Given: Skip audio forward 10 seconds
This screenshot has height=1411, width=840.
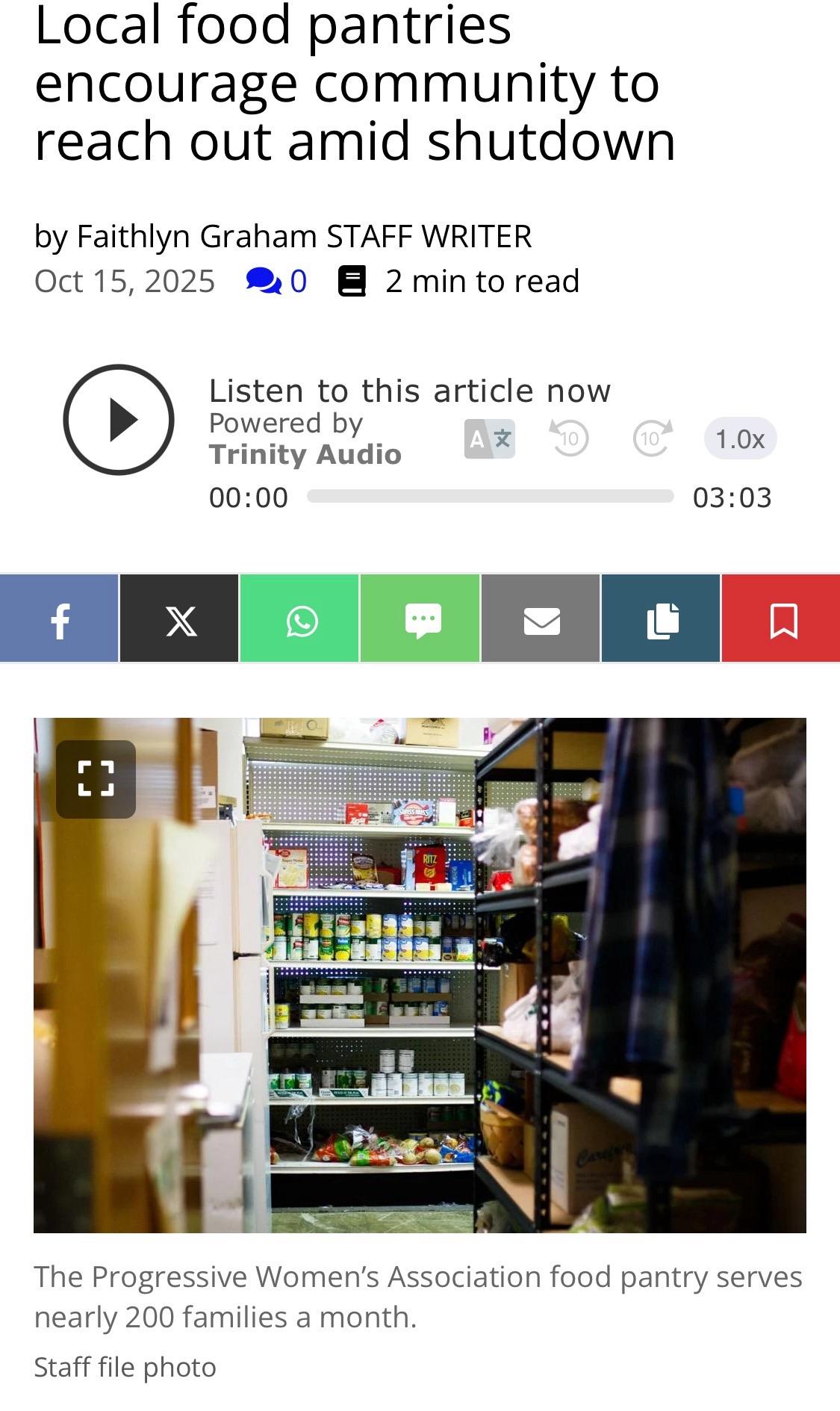Looking at the screenshot, I should (x=652, y=438).
